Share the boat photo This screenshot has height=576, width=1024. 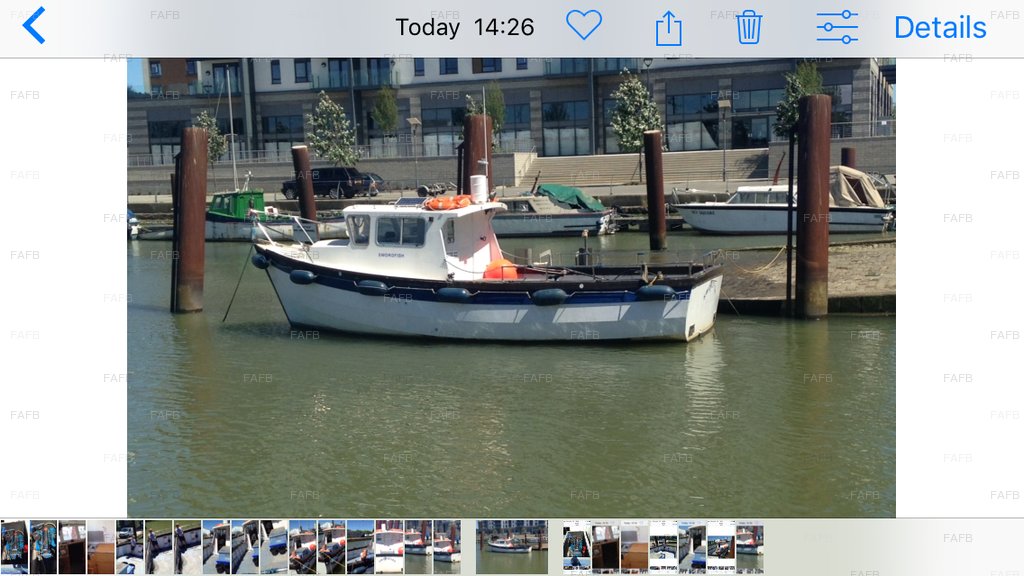click(x=668, y=28)
